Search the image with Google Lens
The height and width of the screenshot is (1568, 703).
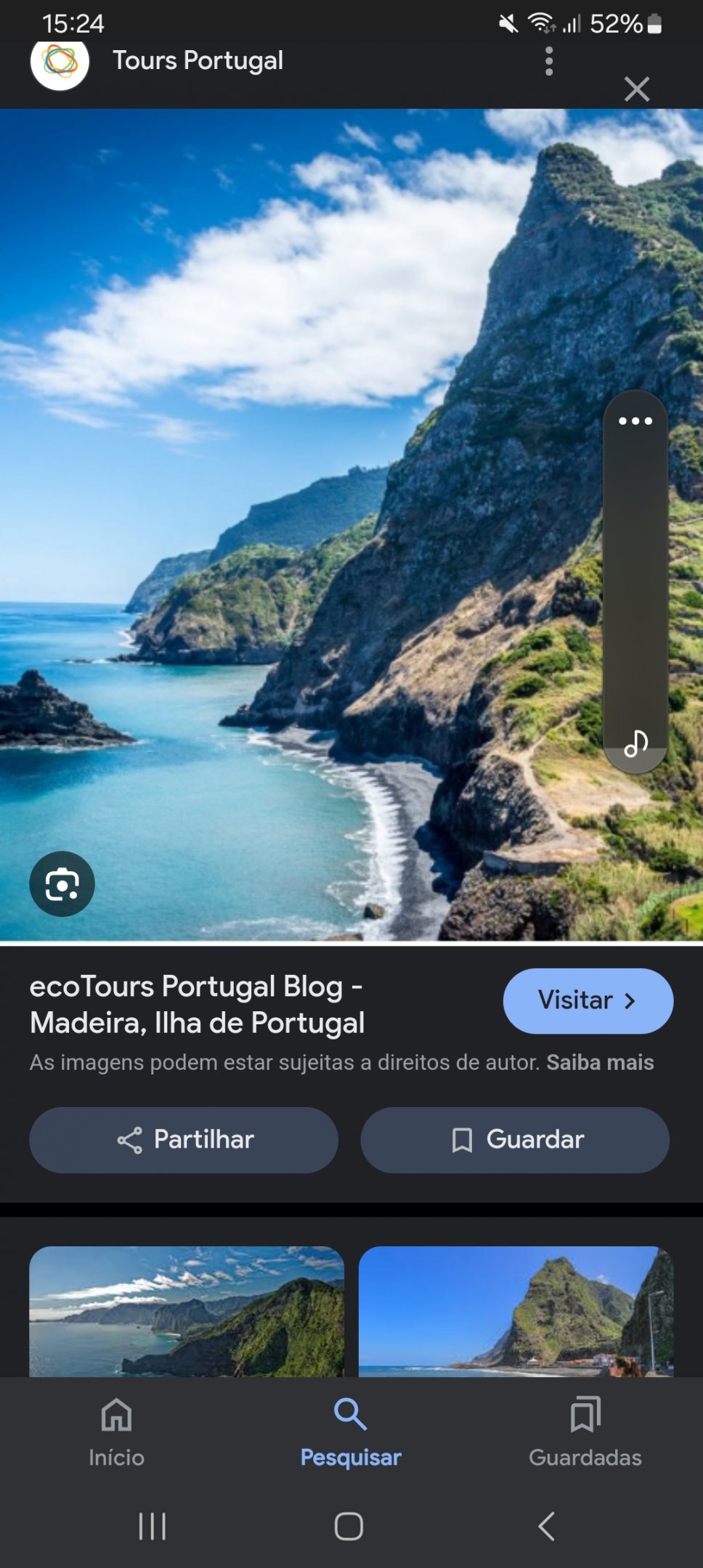click(62, 883)
